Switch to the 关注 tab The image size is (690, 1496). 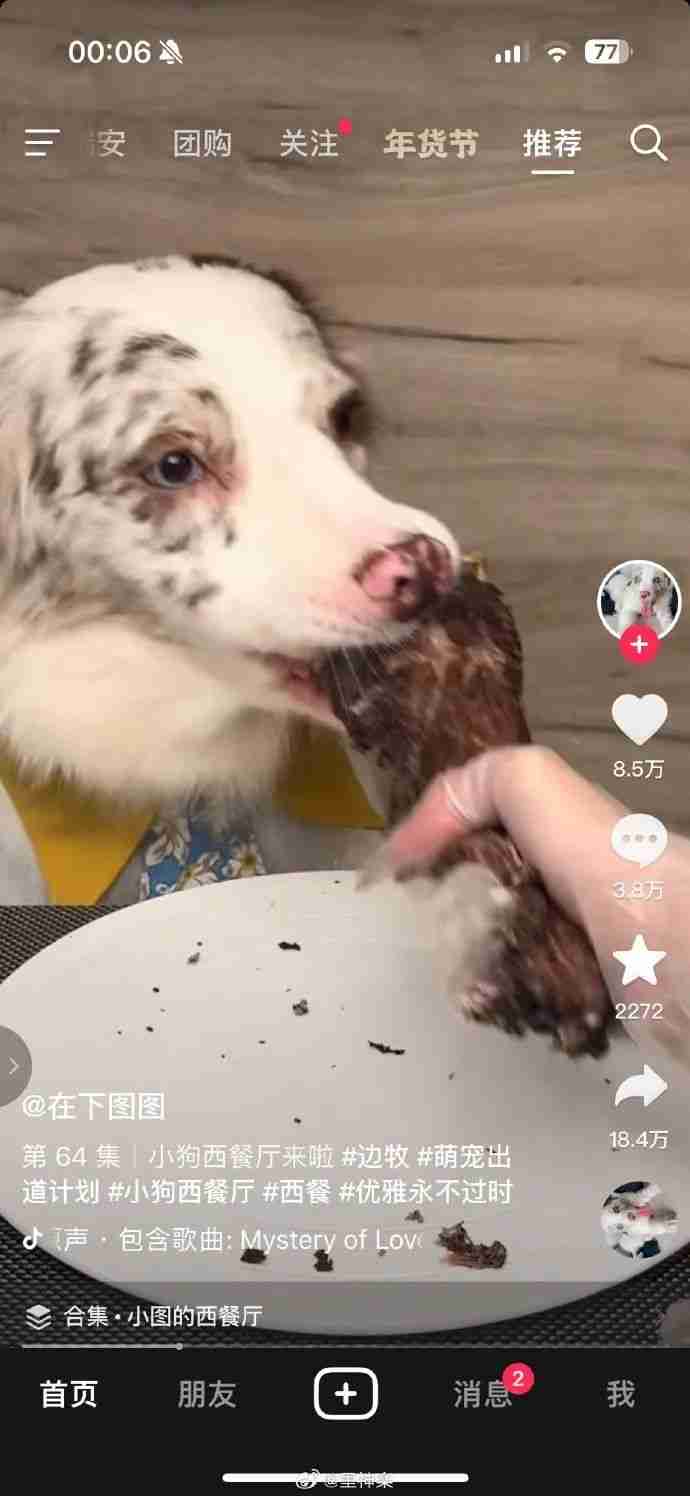[x=309, y=144]
